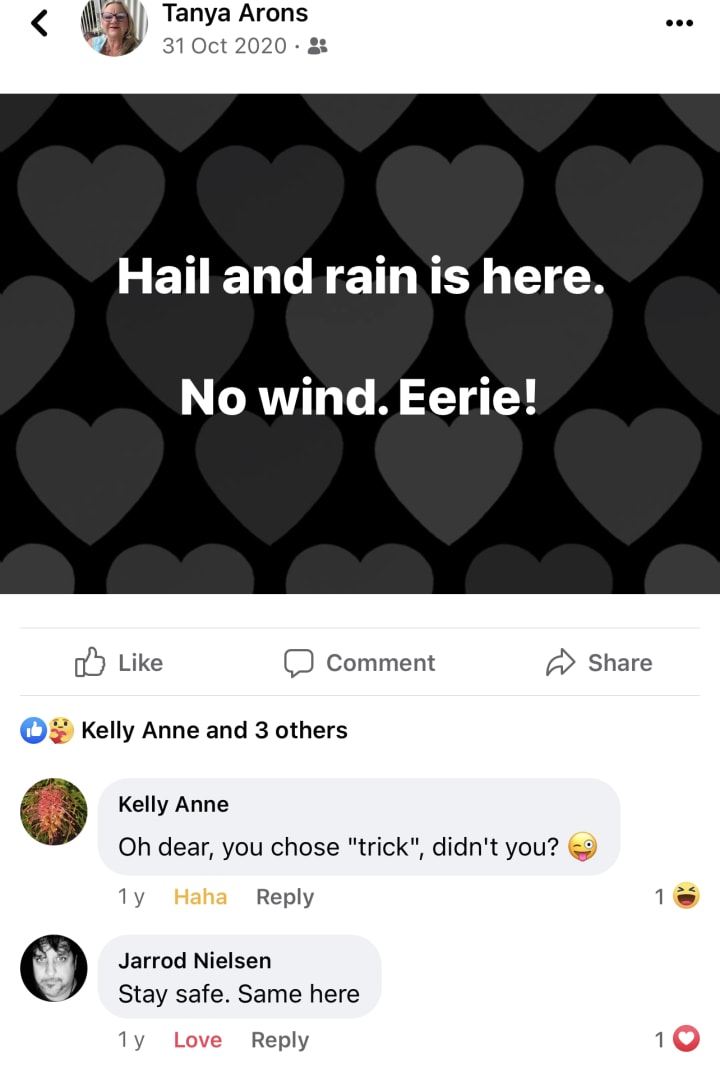Share this post
The image size is (720, 1090).
pos(599,663)
